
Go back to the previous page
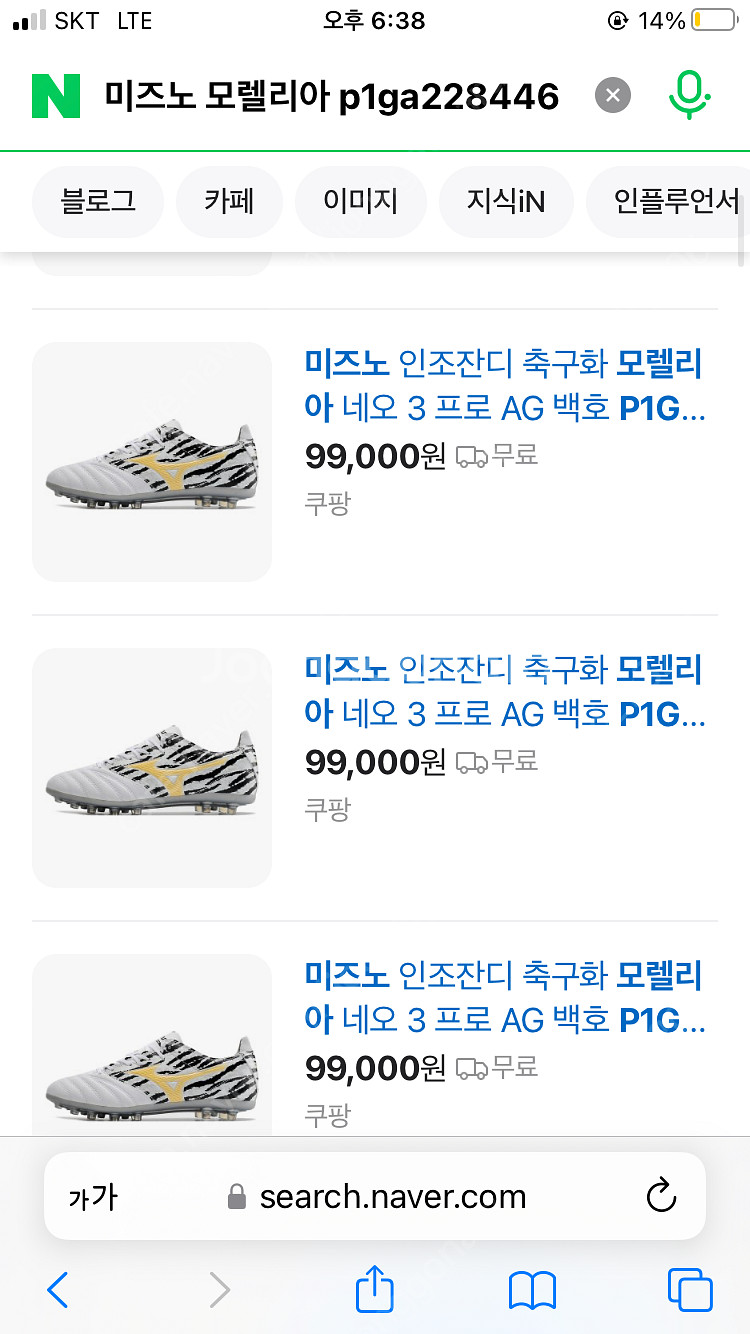point(58,1290)
